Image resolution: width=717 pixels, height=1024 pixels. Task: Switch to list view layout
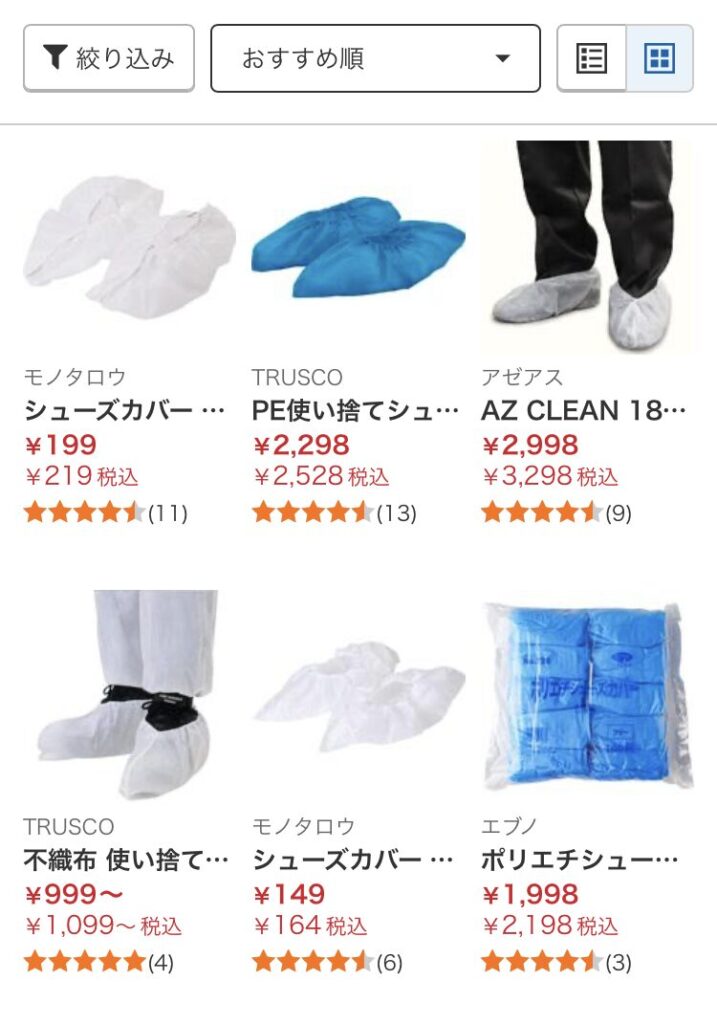pyautogui.click(x=592, y=58)
